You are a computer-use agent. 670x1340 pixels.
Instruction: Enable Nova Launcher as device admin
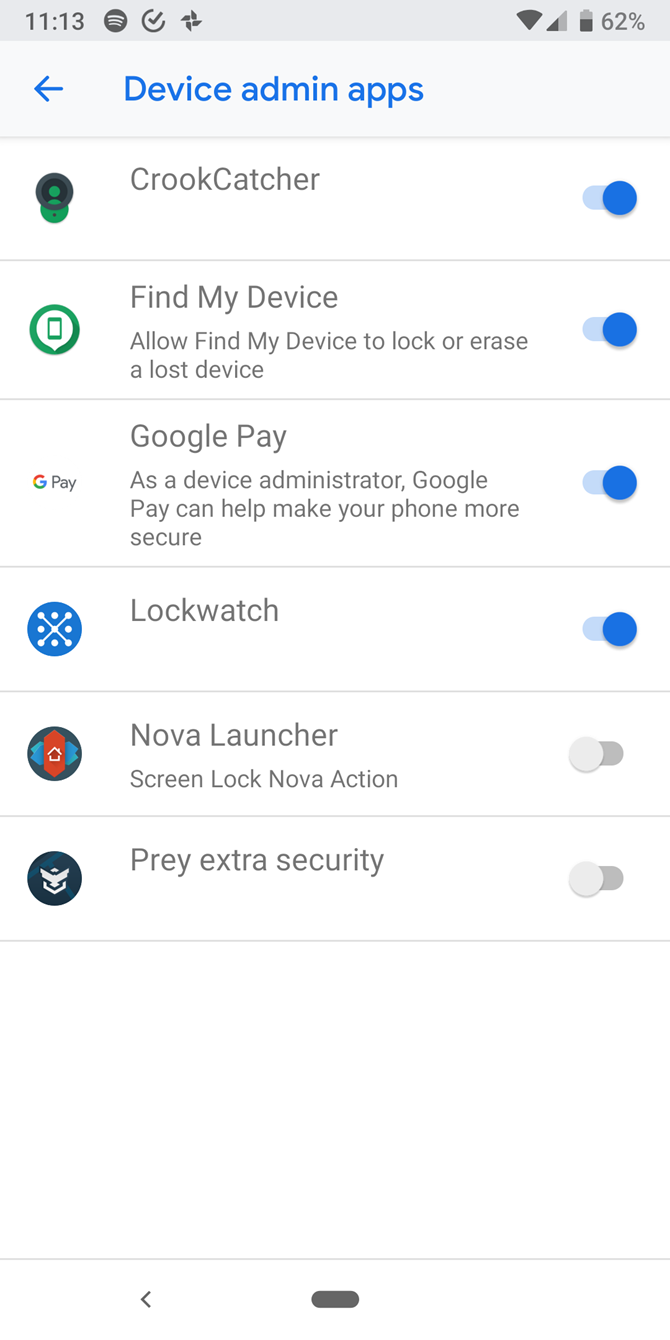(x=597, y=754)
